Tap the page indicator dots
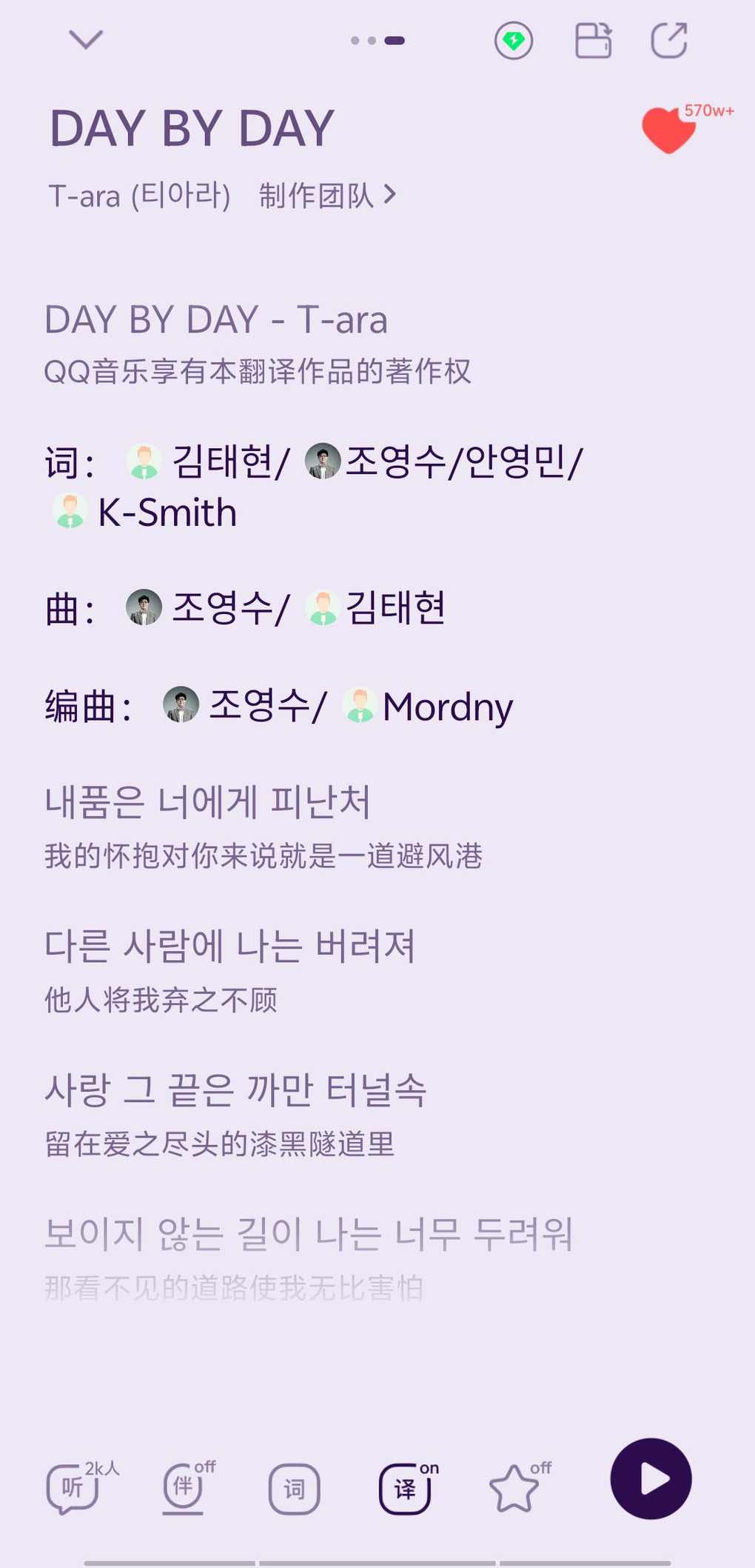 (377, 41)
